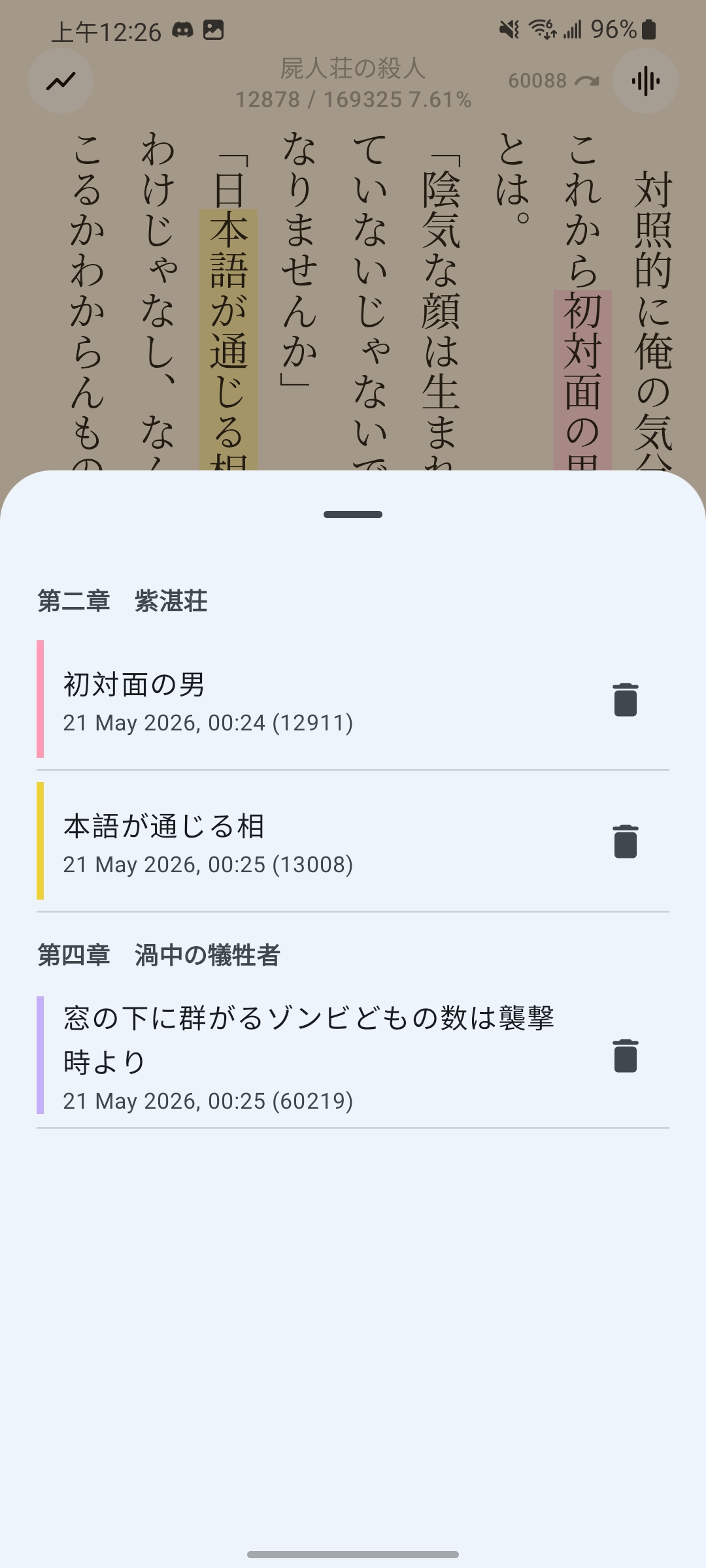
Task: Delete the highlight 本語が通じる相
Action: coord(626,841)
